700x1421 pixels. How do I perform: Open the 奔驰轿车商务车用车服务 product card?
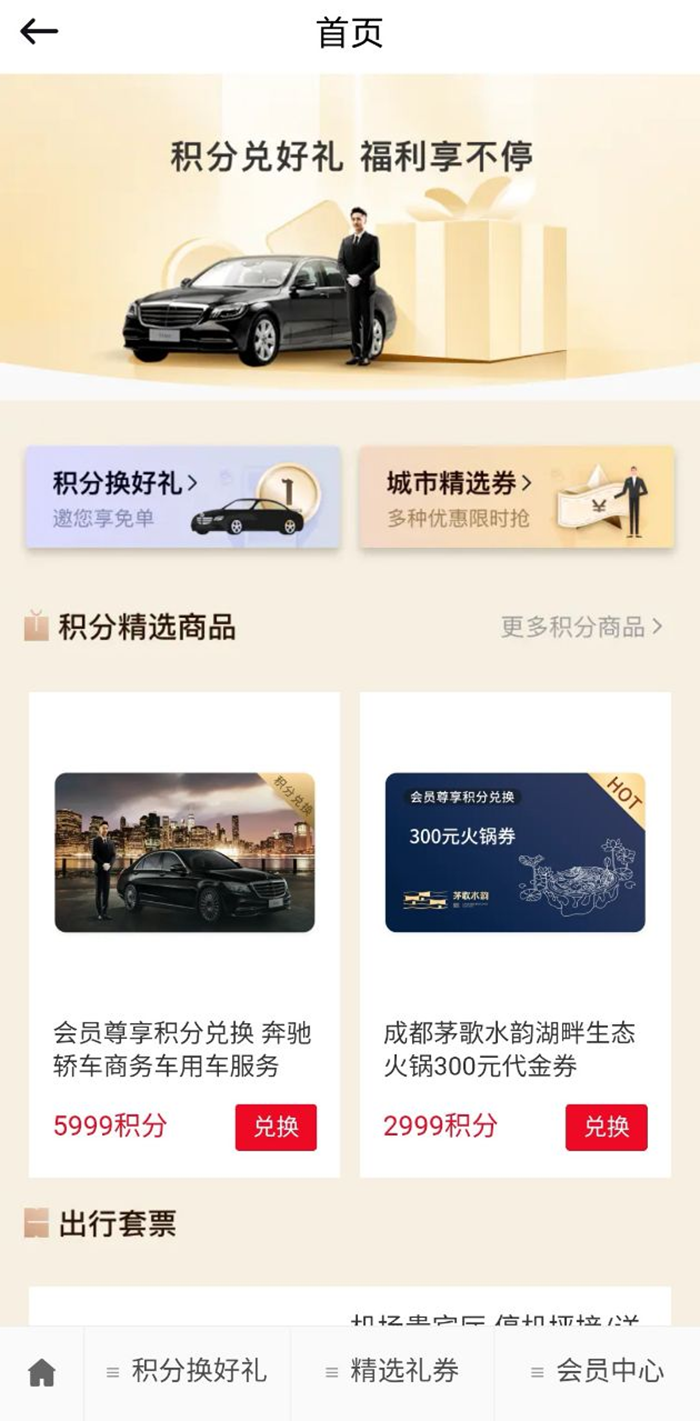(184, 900)
